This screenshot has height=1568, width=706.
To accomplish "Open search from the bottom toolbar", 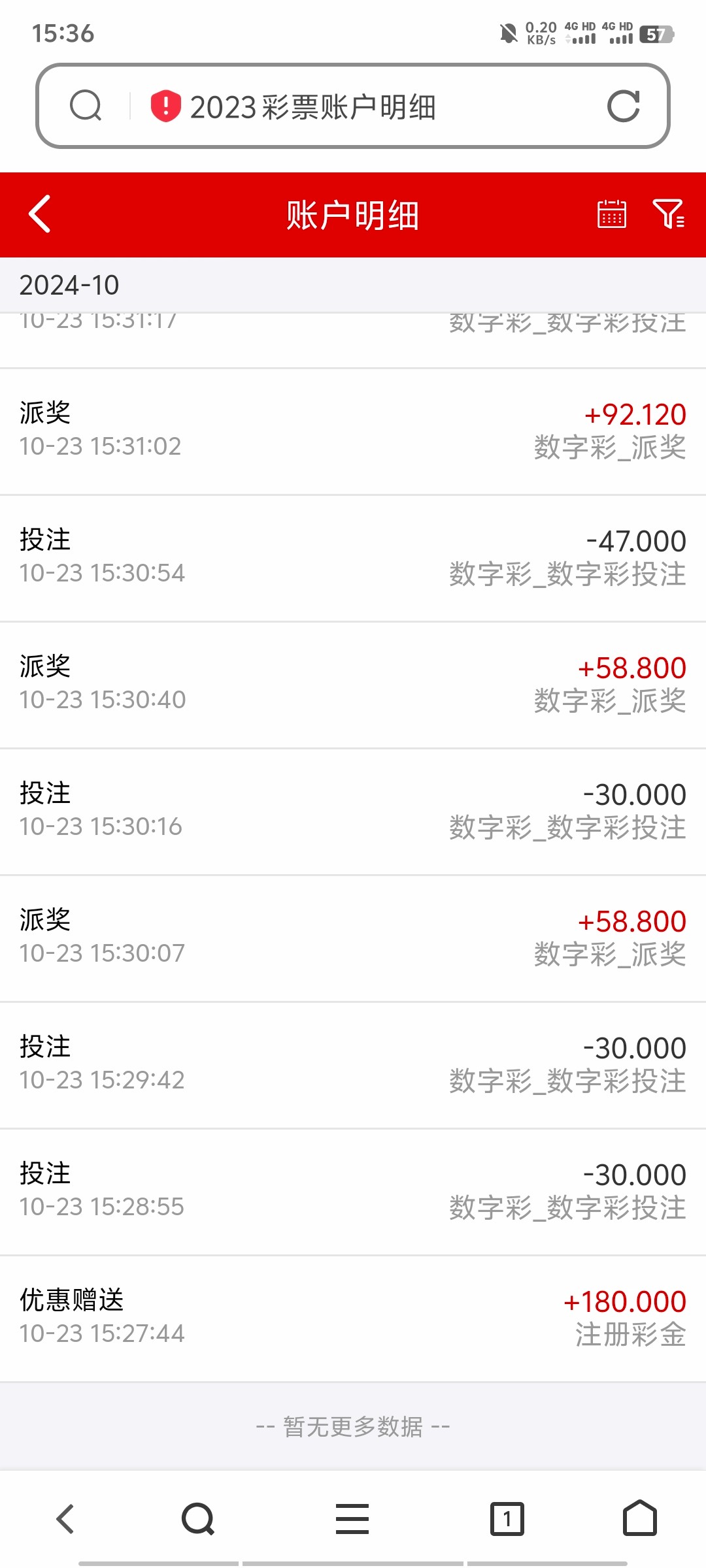I will pyautogui.click(x=198, y=1518).
